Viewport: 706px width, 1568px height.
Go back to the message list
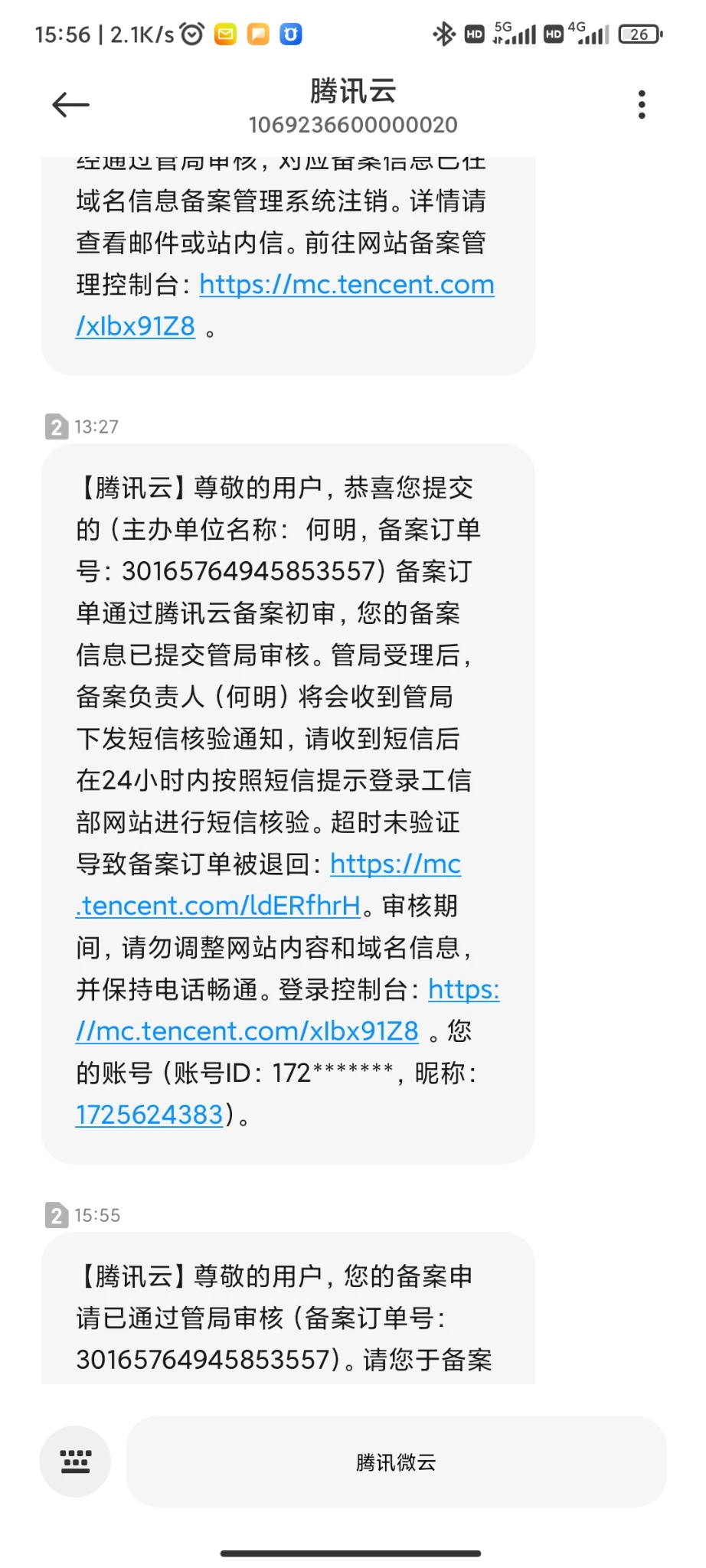70,105
